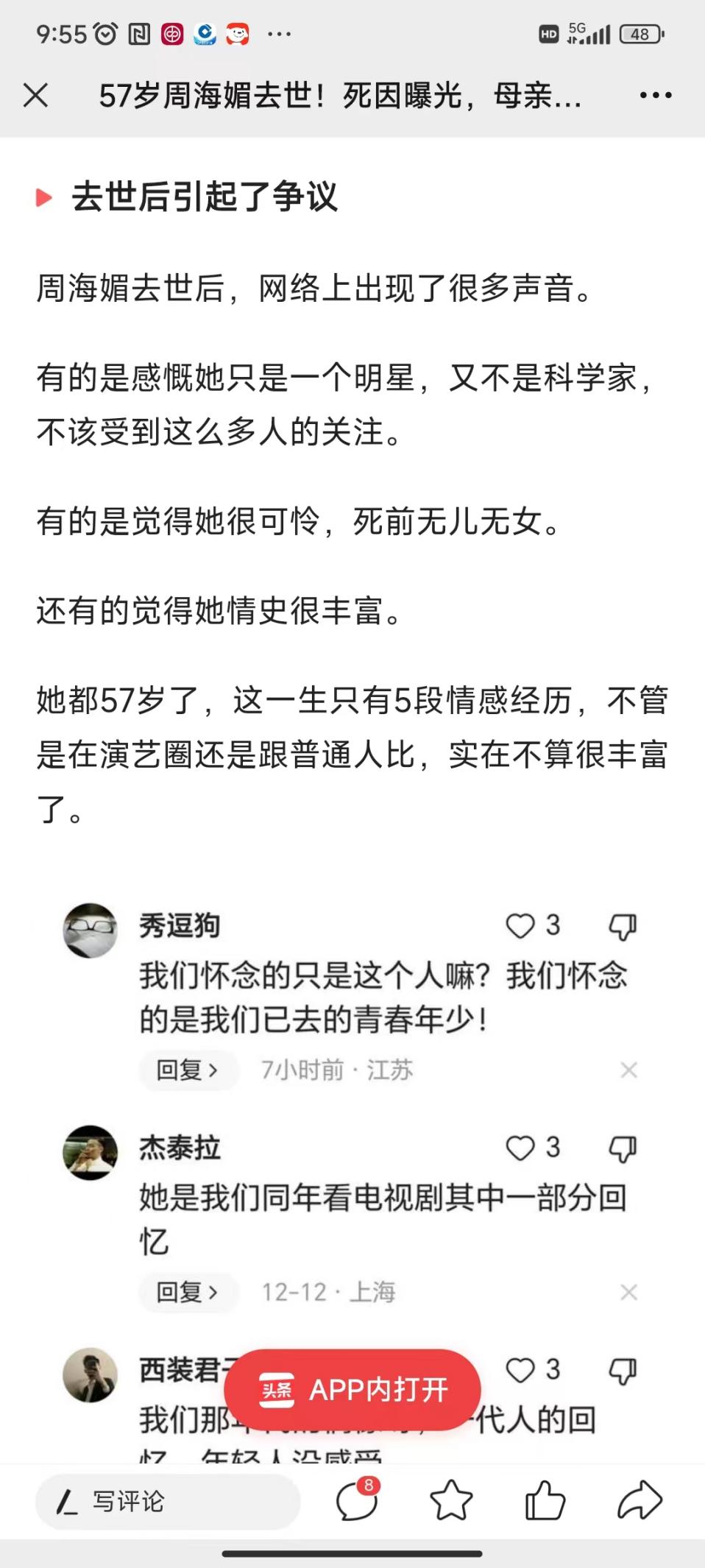Open the comments bubble with 8 badge
This screenshot has width=705, height=1568.
tap(357, 1502)
